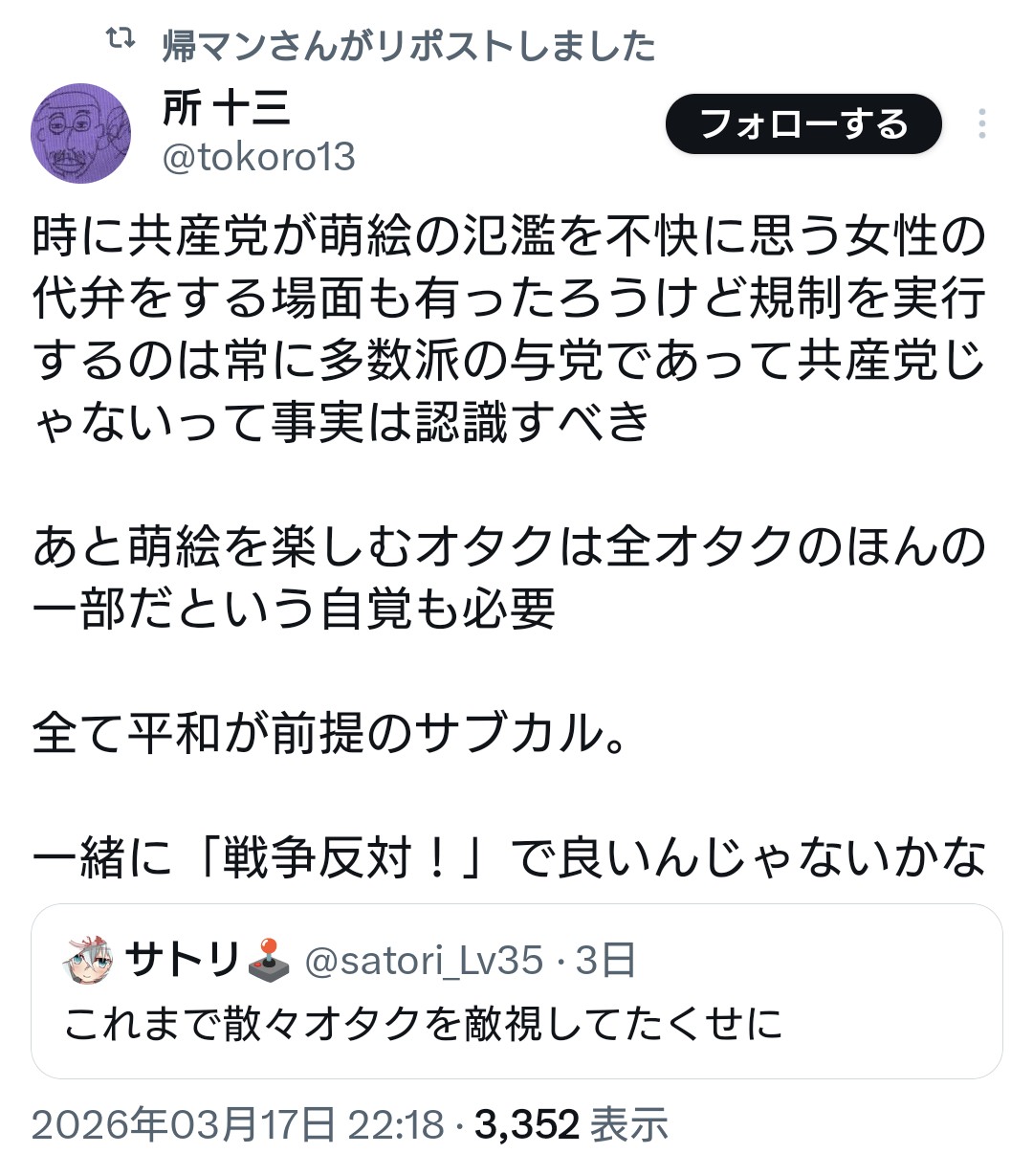Viewport: 1033px width, 1176px height.
Task: View the @tokoro13 profile
Action: 258,157
